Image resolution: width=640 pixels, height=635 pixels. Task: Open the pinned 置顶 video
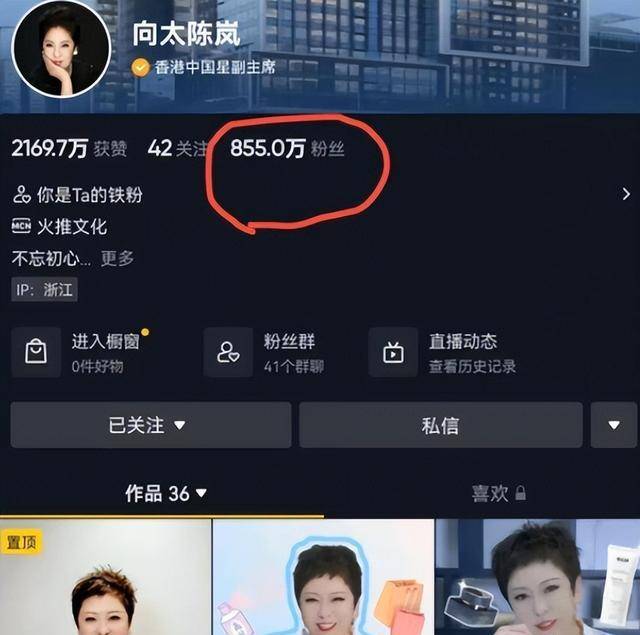pos(105,578)
